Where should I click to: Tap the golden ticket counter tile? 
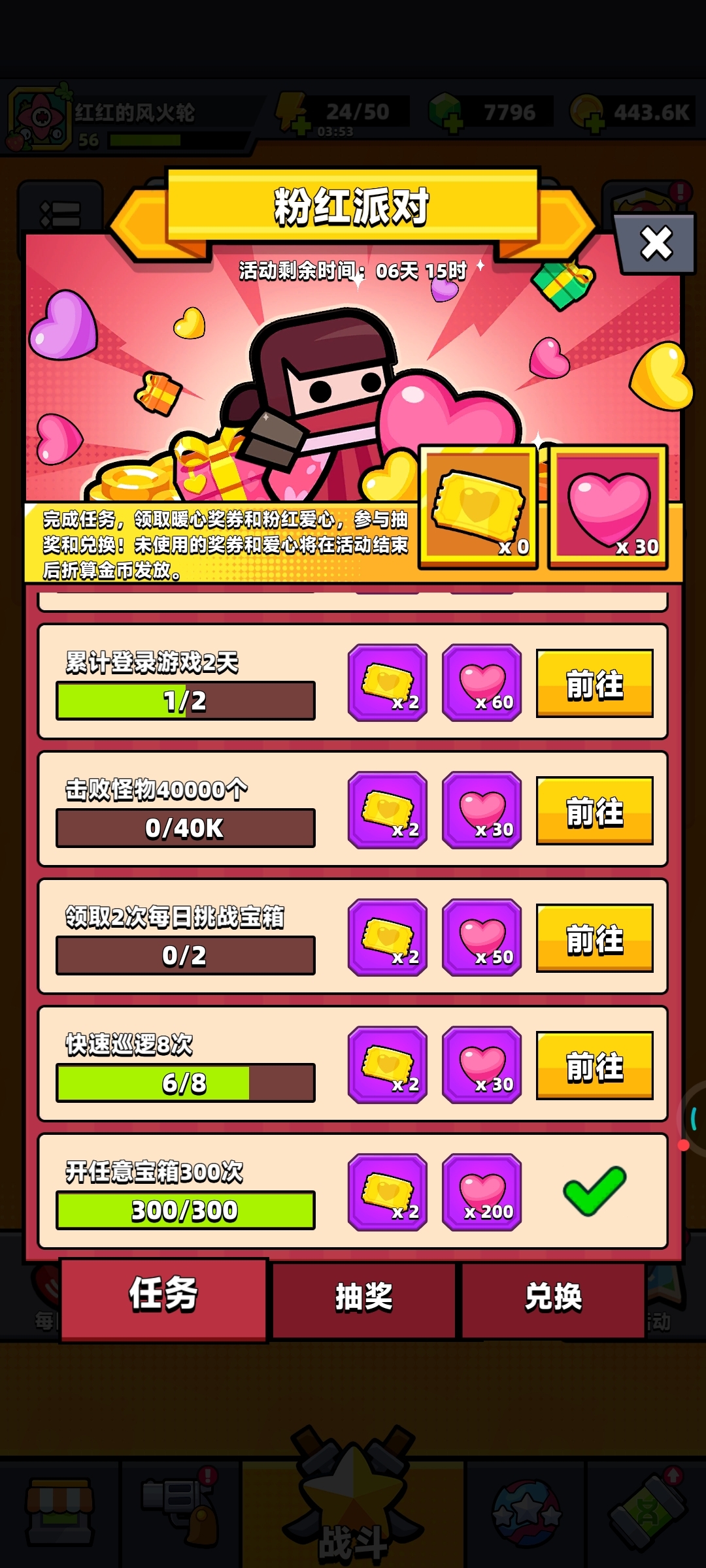[478, 507]
